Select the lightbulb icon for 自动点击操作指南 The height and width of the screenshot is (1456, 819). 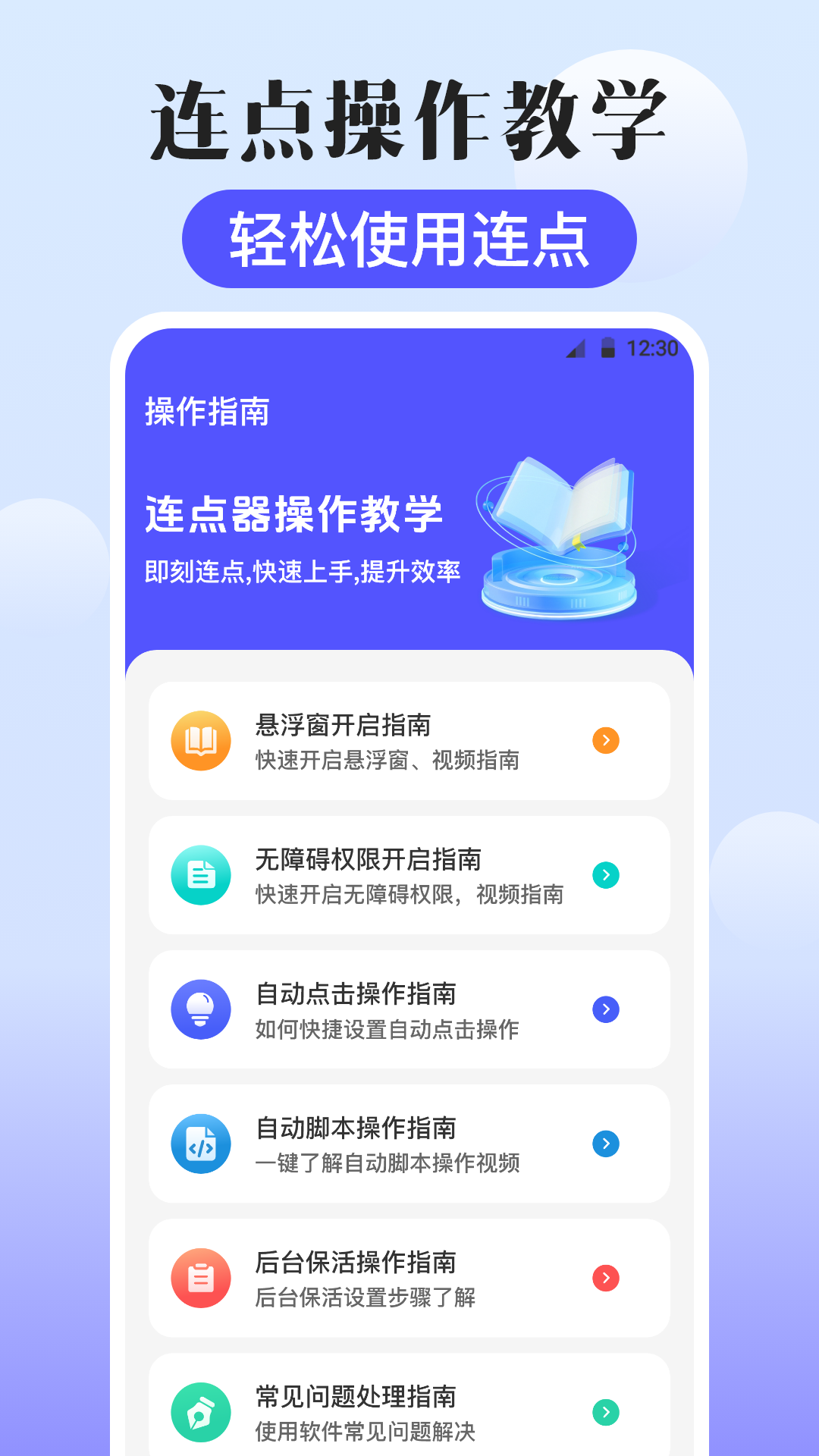point(199,1009)
